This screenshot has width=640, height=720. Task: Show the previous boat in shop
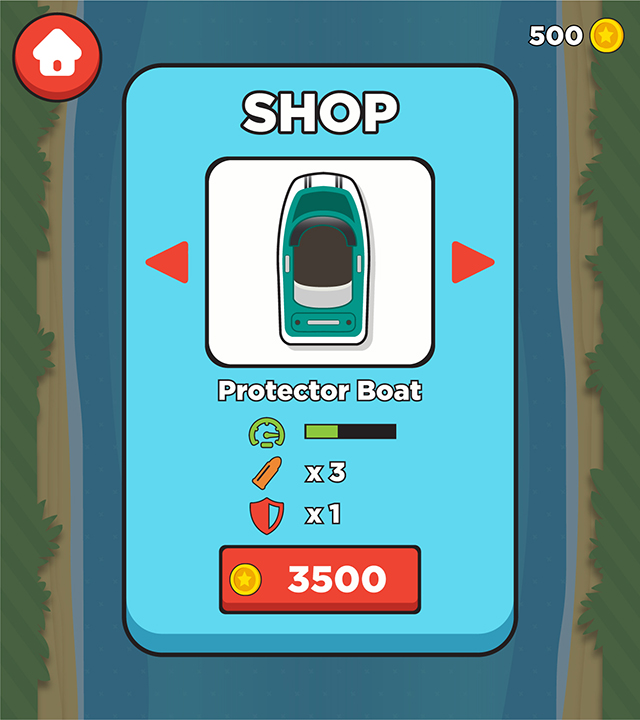[168, 262]
